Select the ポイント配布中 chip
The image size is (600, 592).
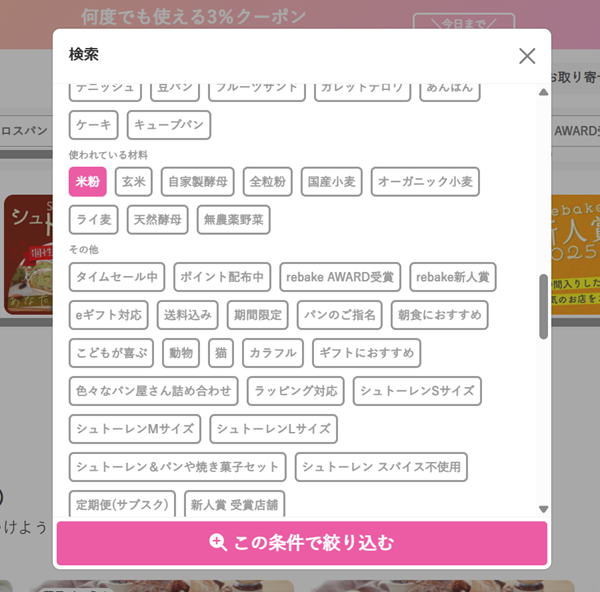223,277
